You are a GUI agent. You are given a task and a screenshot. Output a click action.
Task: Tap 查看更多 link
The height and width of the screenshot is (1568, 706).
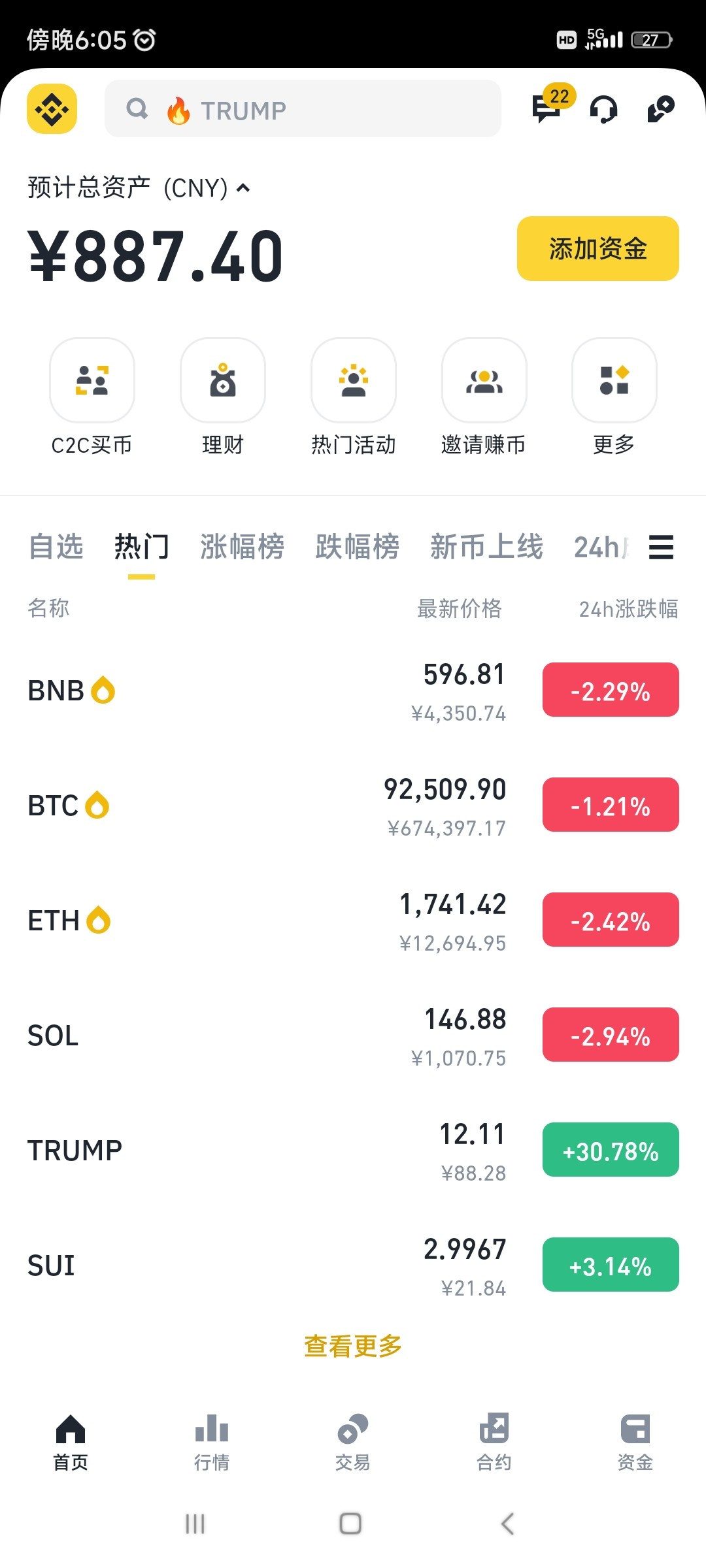click(x=353, y=1347)
